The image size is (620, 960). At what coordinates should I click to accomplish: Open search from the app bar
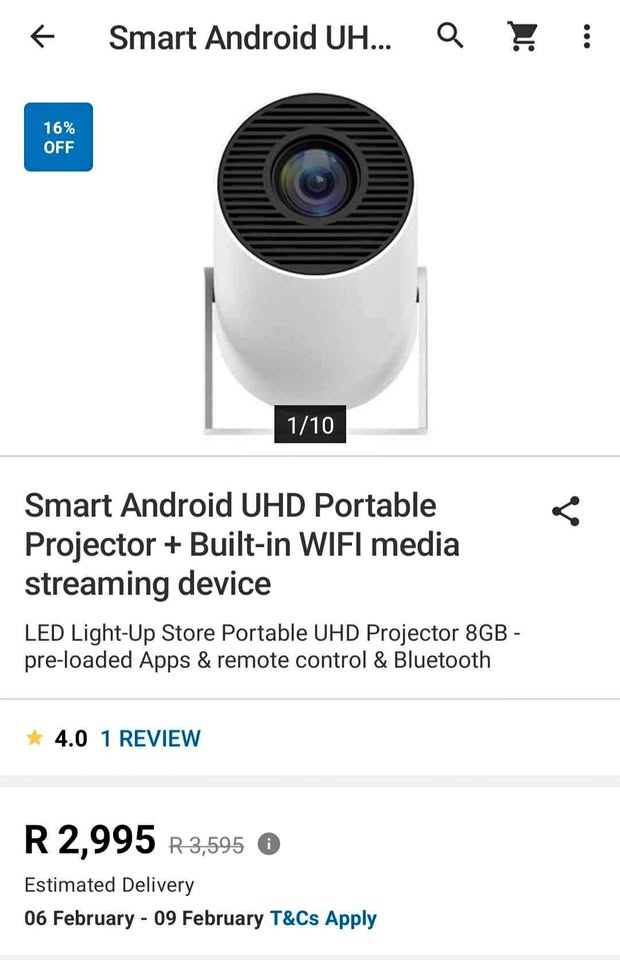[x=451, y=36]
